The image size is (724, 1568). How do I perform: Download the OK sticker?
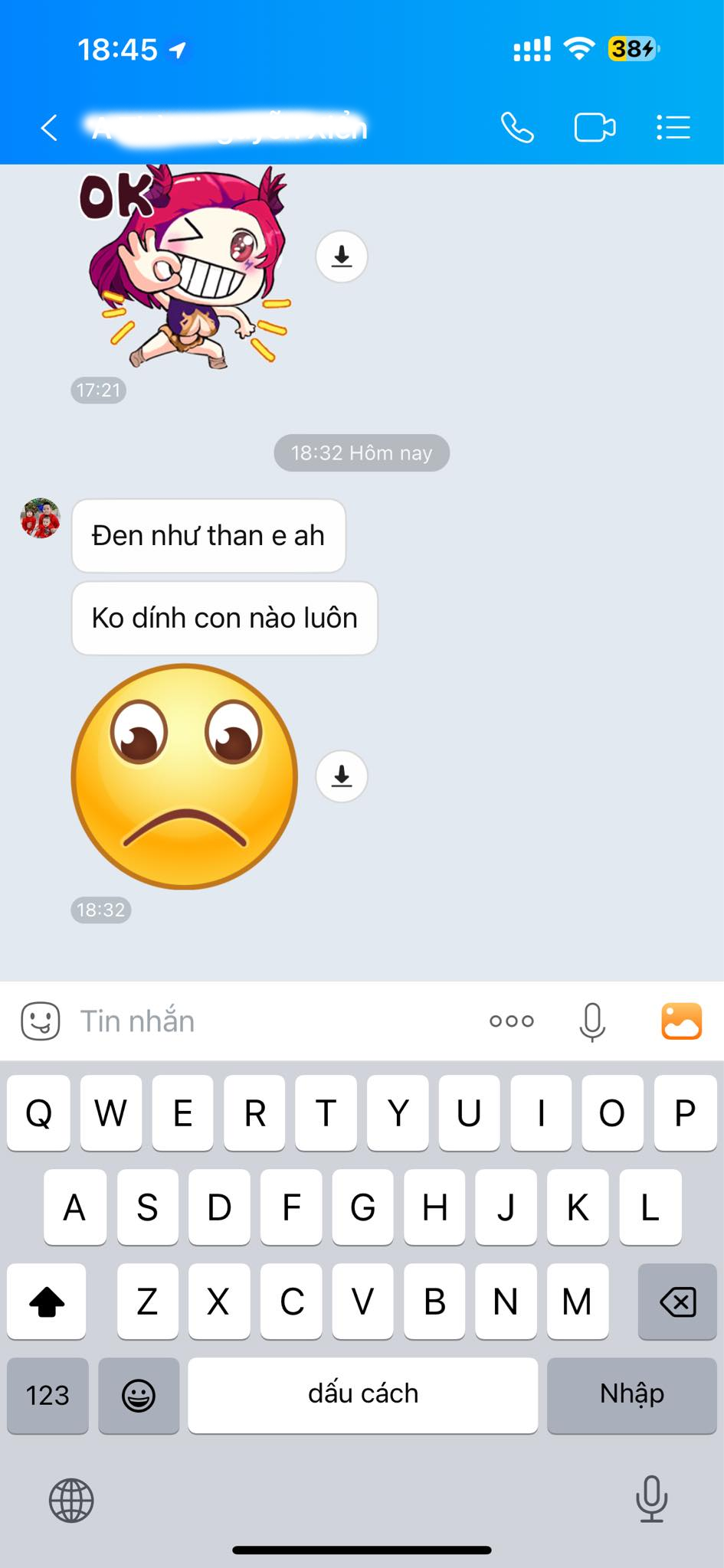click(x=342, y=256)
